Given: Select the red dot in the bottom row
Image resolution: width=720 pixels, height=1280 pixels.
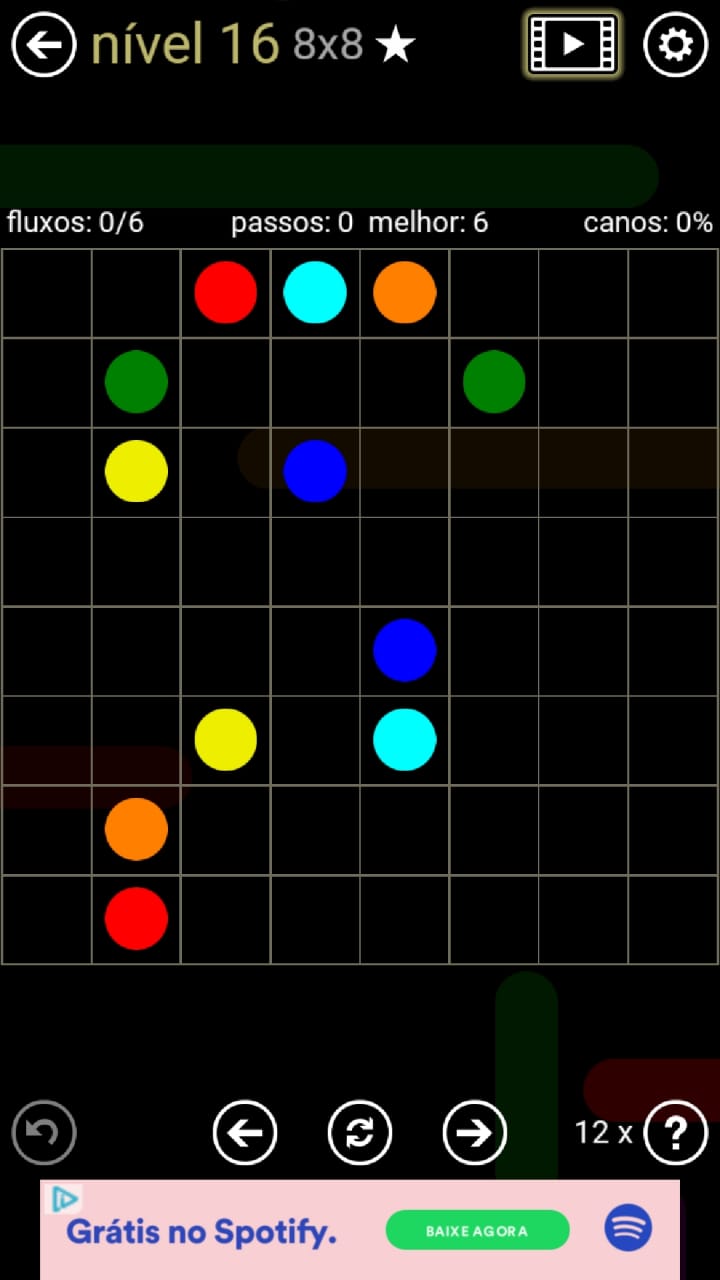Looking at the screenshot, I should 136,918.
